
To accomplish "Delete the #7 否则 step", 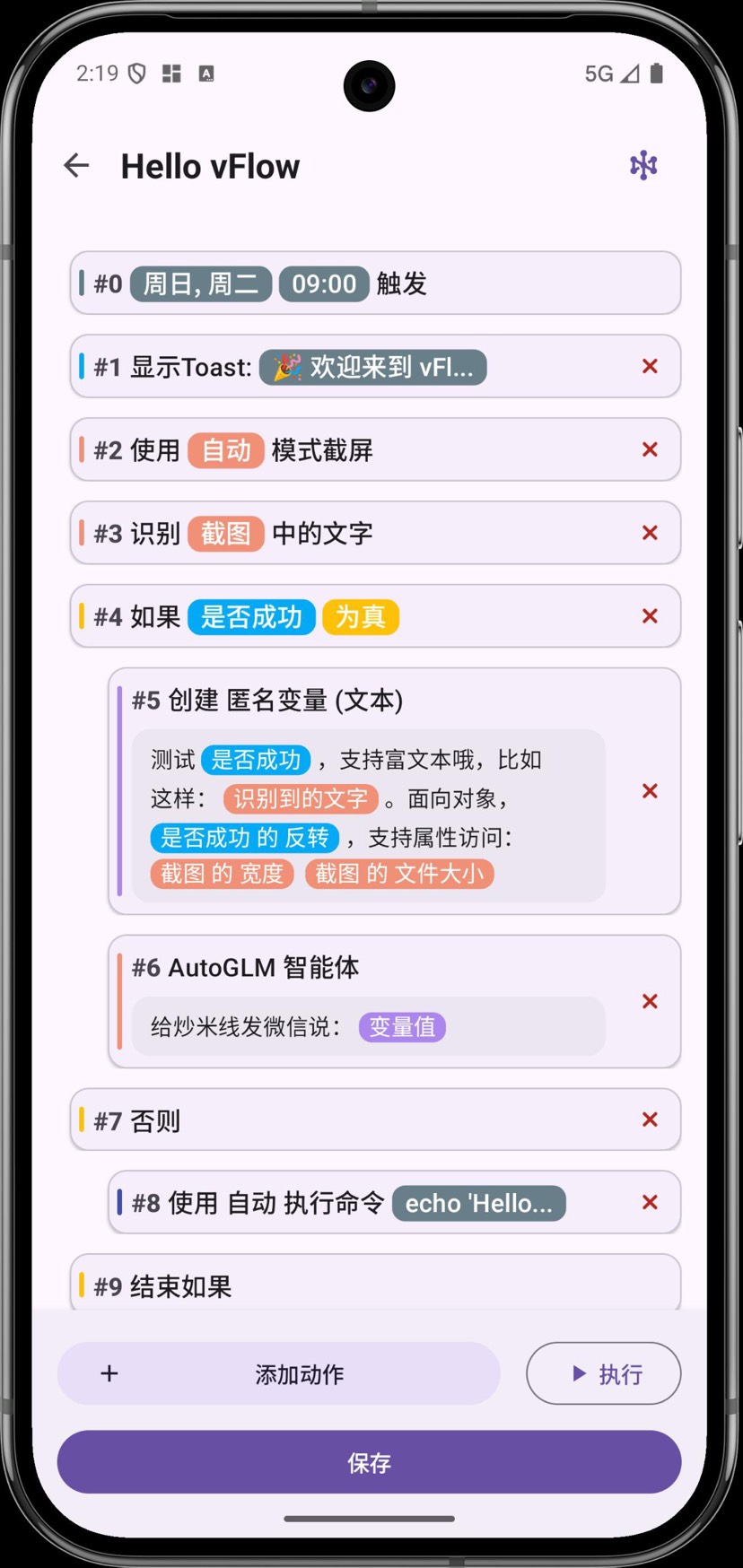I will tap(650, 1119).
